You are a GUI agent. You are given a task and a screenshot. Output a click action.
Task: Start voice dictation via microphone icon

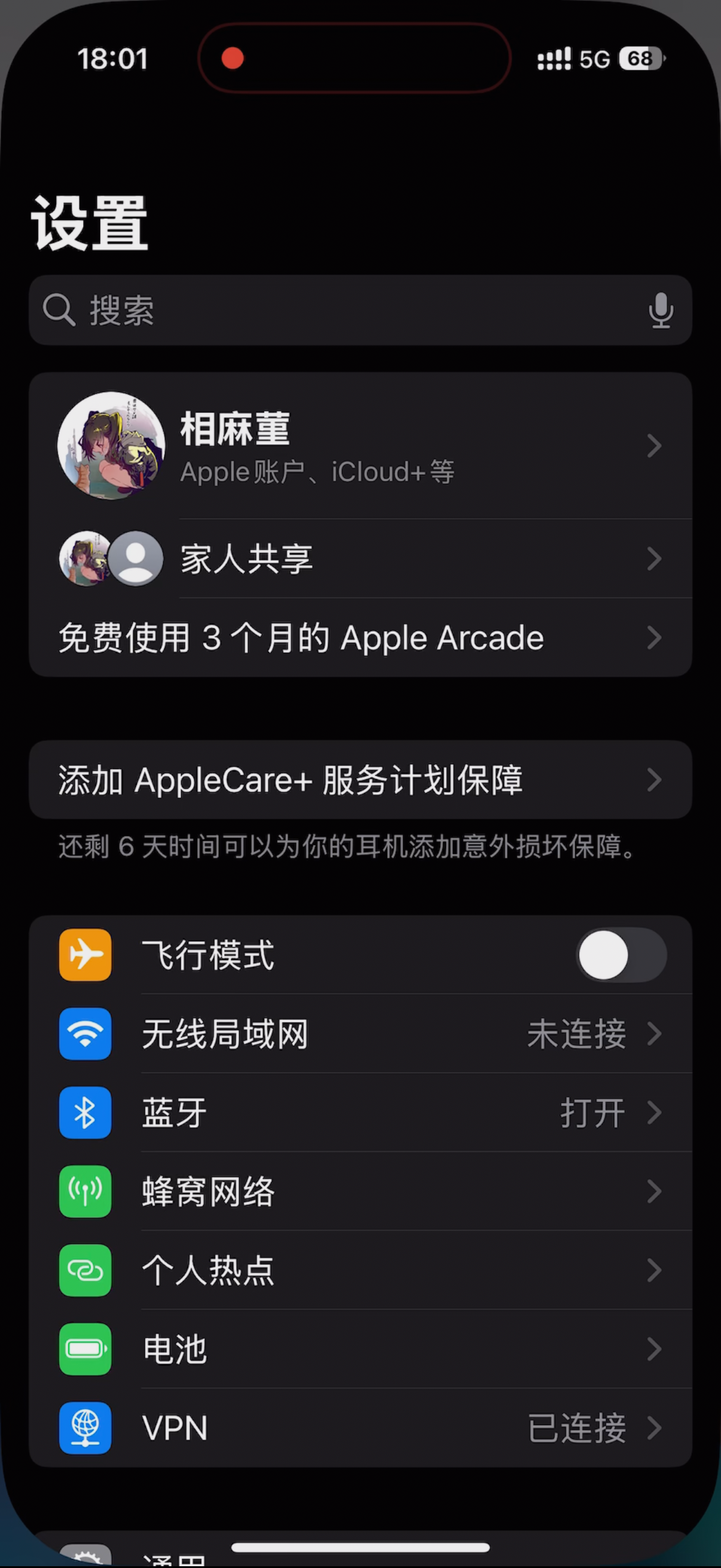click(x=660, y=310)
